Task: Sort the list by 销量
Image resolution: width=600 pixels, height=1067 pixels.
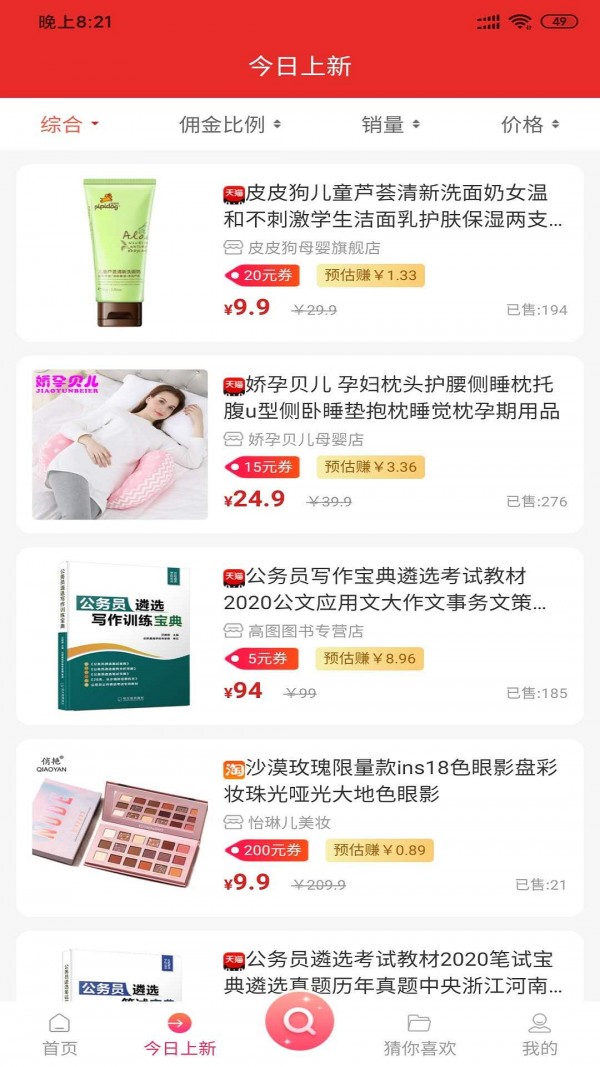Action: pyautogui.click(x=390, y=125)
